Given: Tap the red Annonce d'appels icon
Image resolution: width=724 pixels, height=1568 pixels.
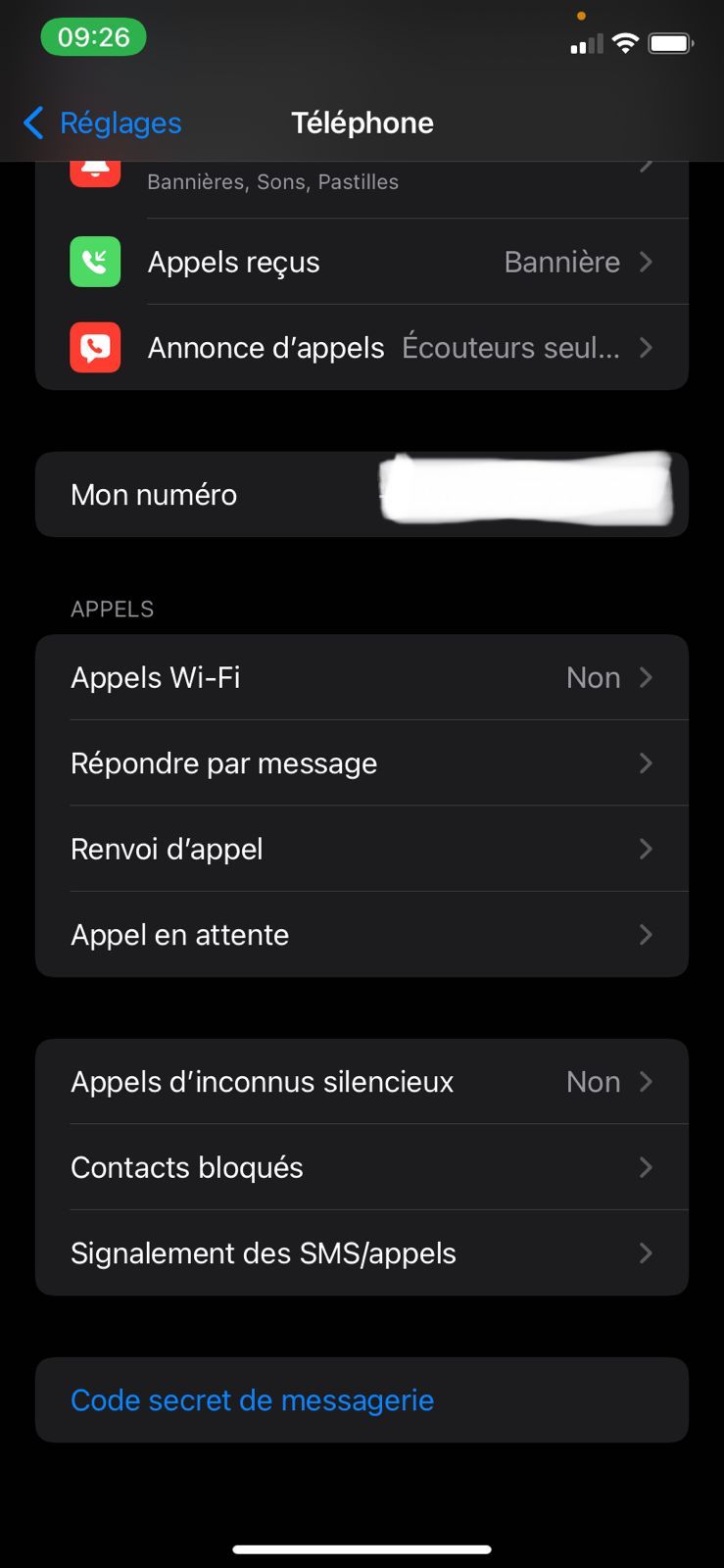Looking at the screenshot, I should (x=95, y=347).
